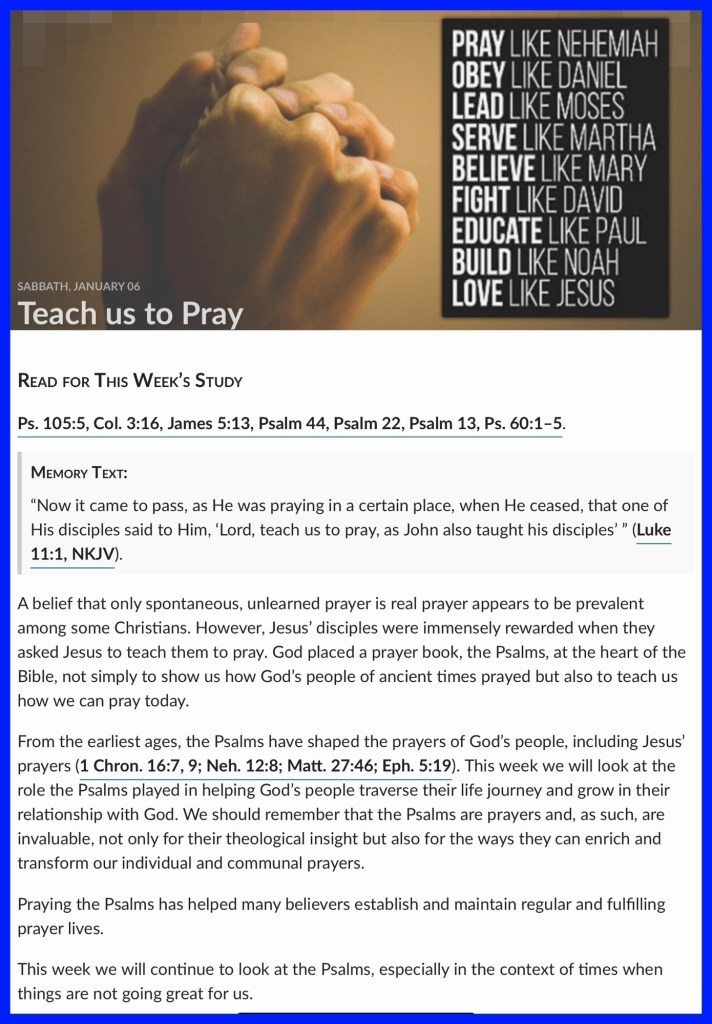Screen dimensions: 712x1024
Task: Open the Luke 11:1, NKJV memory text reference
Action: [73, 554]
